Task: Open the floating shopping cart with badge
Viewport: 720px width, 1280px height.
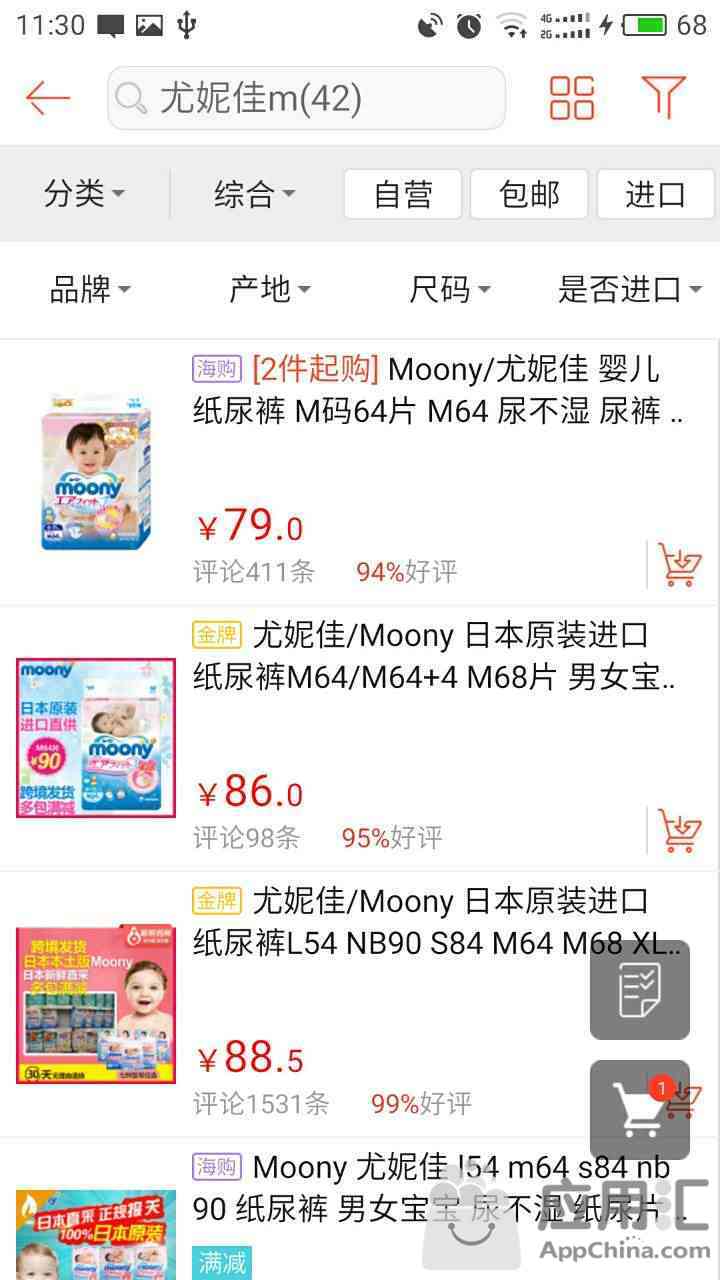Action: point(640,1110)
